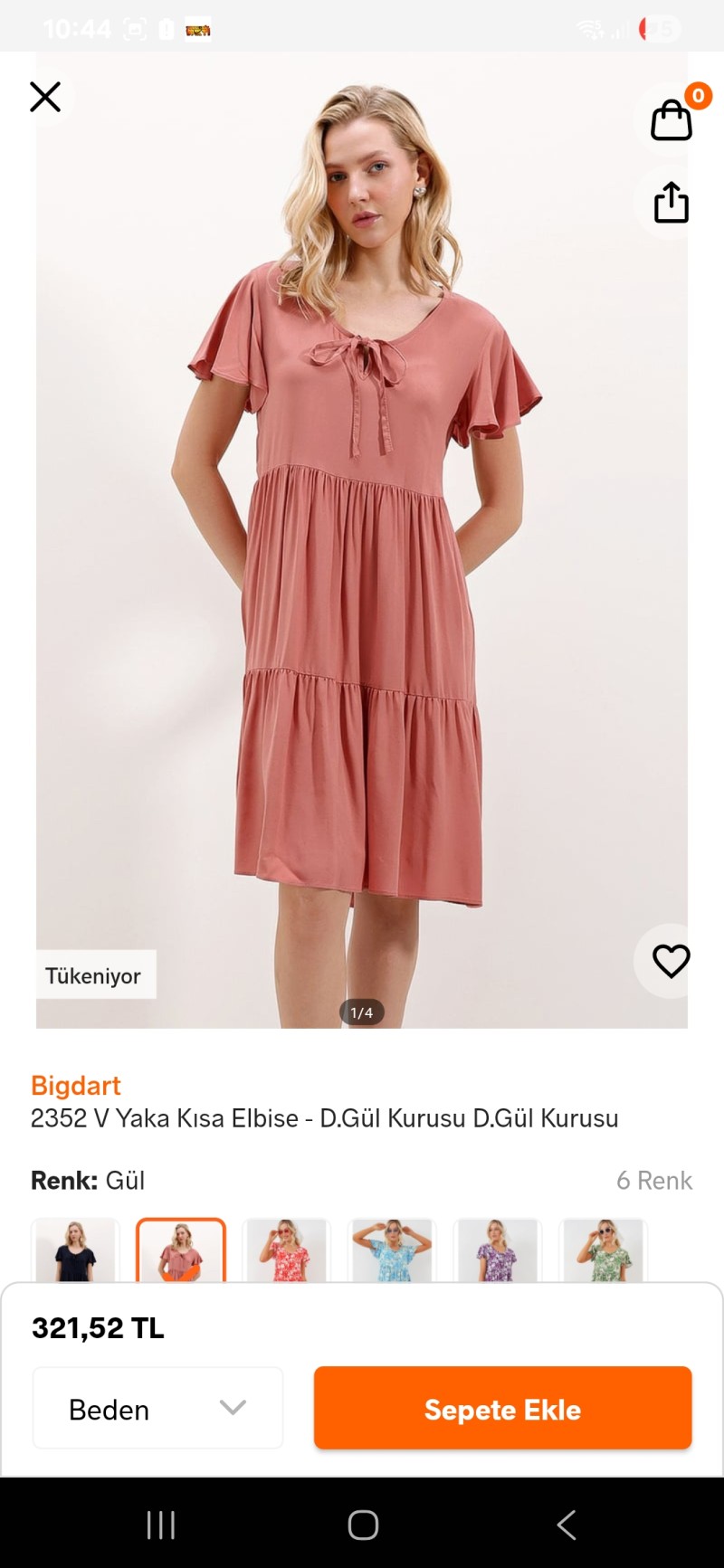This screenshot has height=1568, width=724.
Task: Open the shopping bag
Action: coord(672,119)
